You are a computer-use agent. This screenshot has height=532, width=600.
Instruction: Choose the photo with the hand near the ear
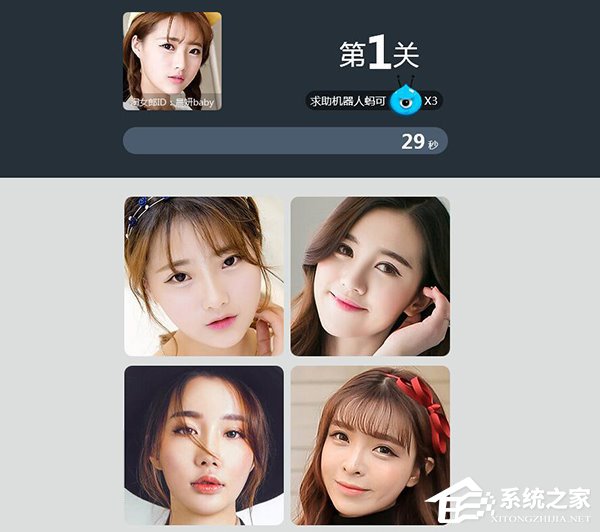pos(370,276)
